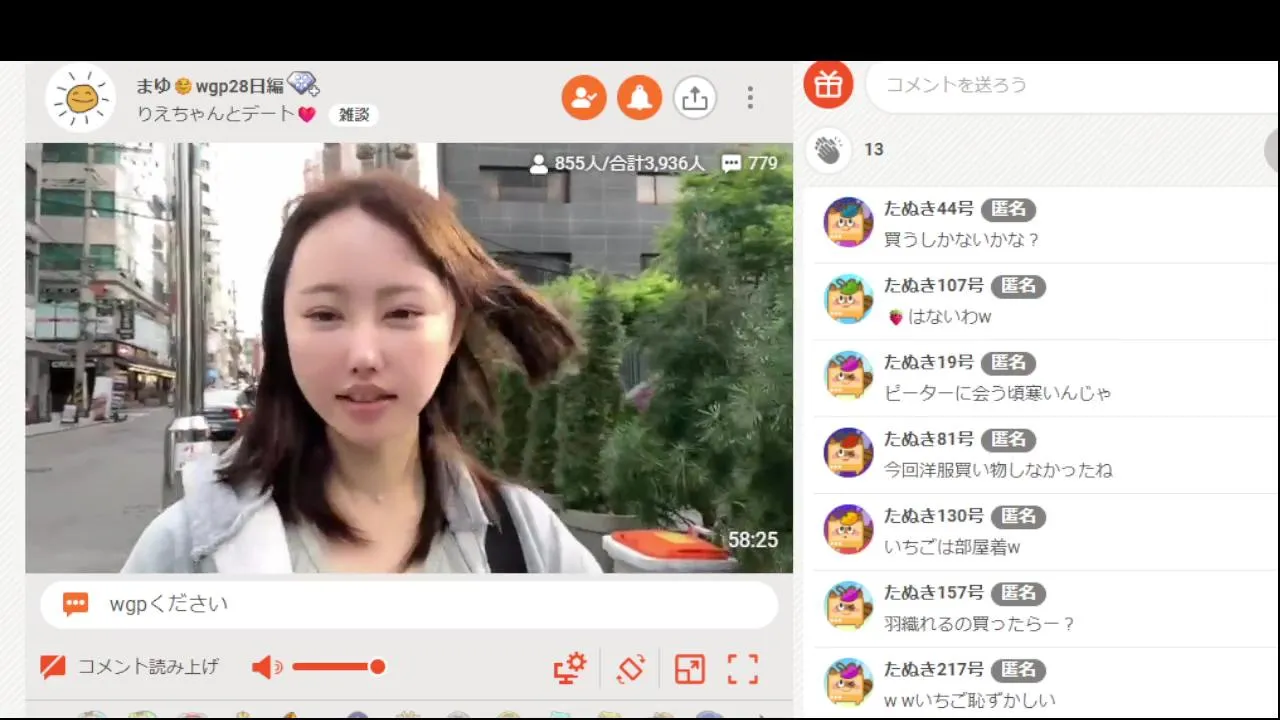Image resolution: width=1280 pixels, height=720 pixels.
Task: Send applause with the clapping hands
Action: [828, 150]
